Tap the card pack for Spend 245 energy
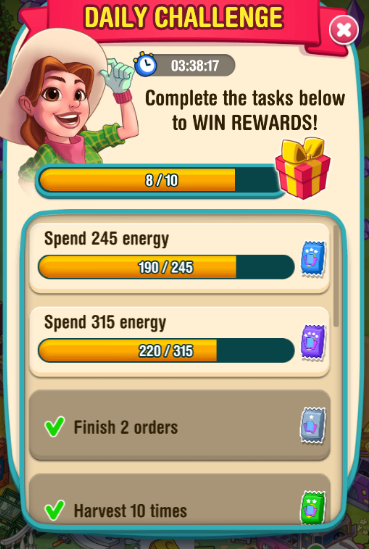Viewport: 369px width, 549px height. 313,258
